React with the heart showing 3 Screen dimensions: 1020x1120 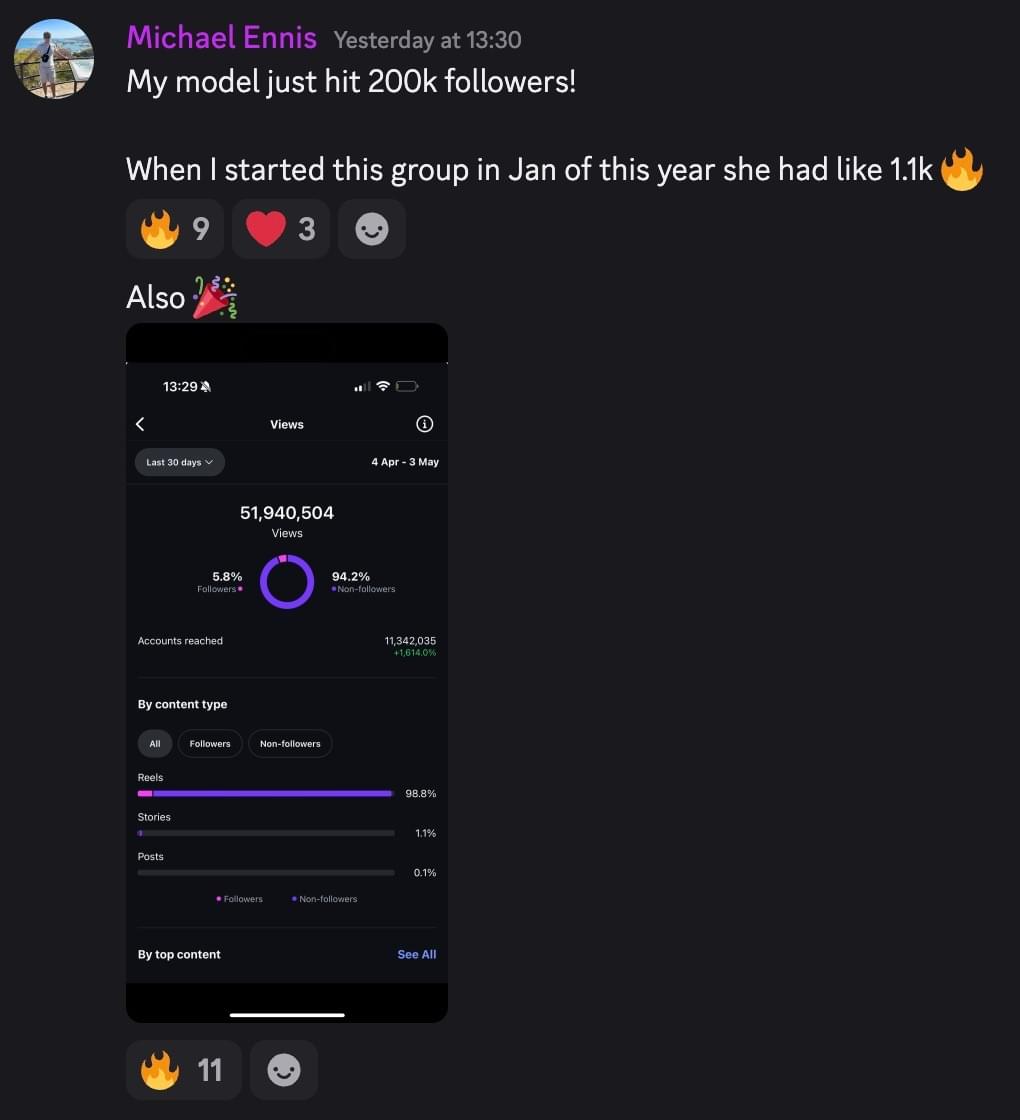click(280, 229)
